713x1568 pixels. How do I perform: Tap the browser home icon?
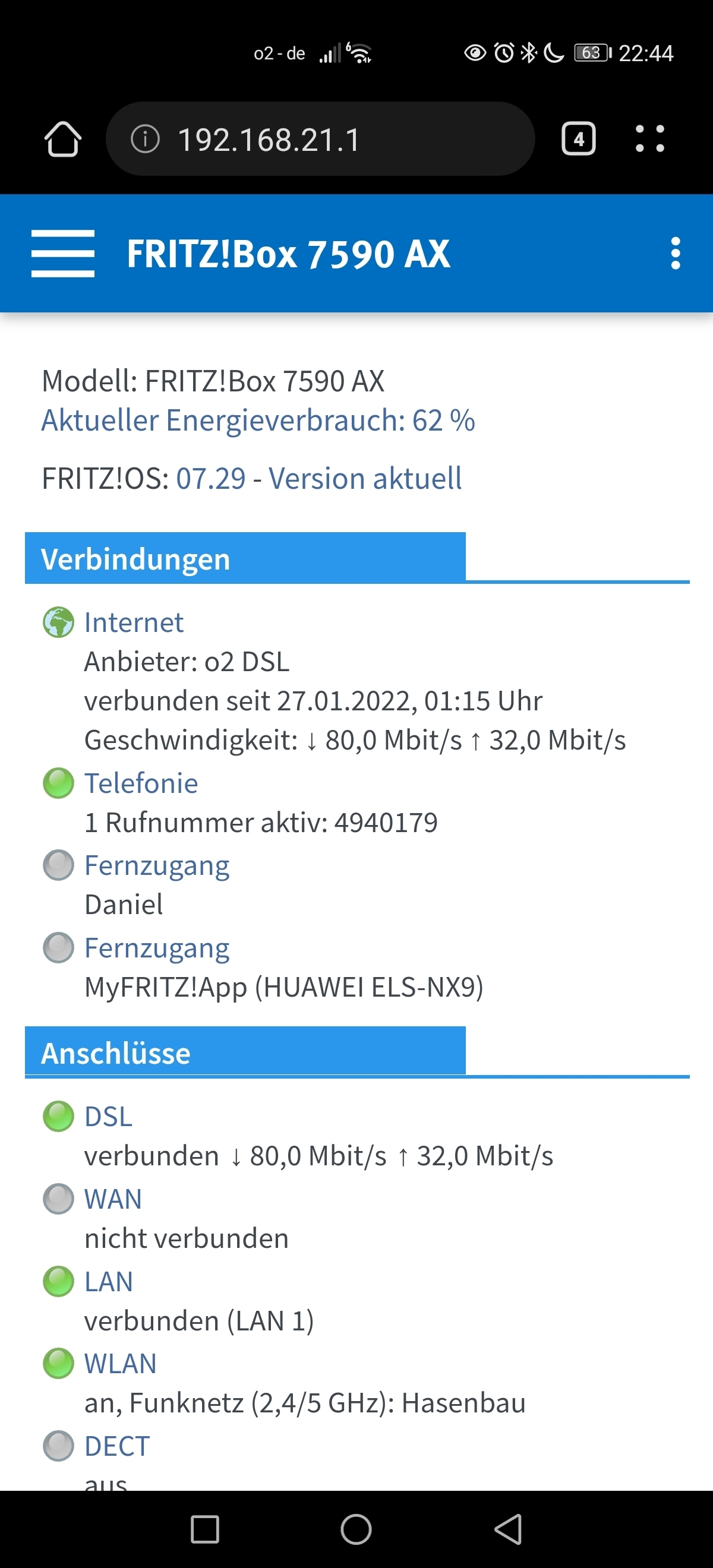tap(63, 139)
